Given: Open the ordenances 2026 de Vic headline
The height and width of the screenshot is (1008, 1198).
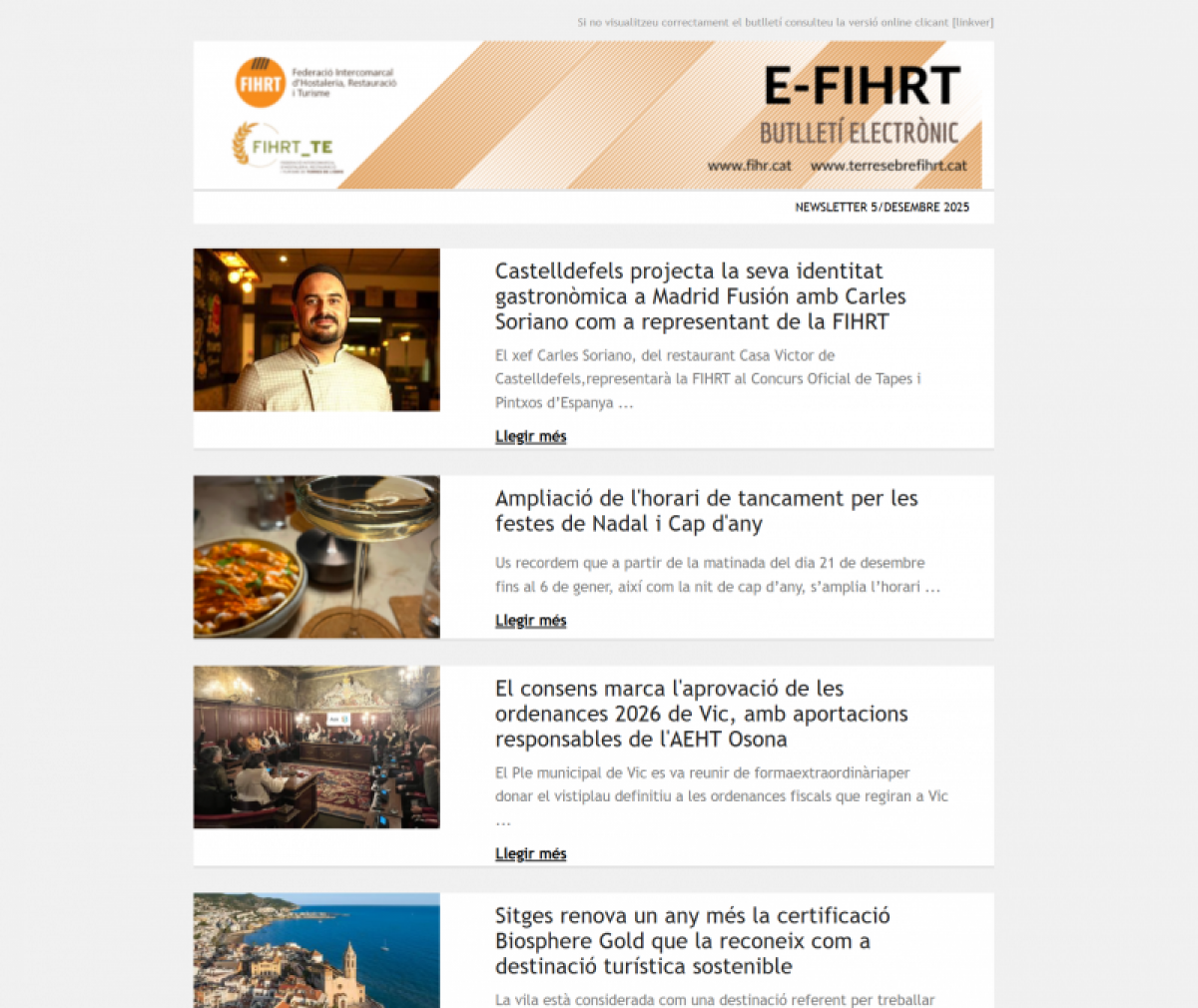Looking at the screenshot, I should (701, 714).
